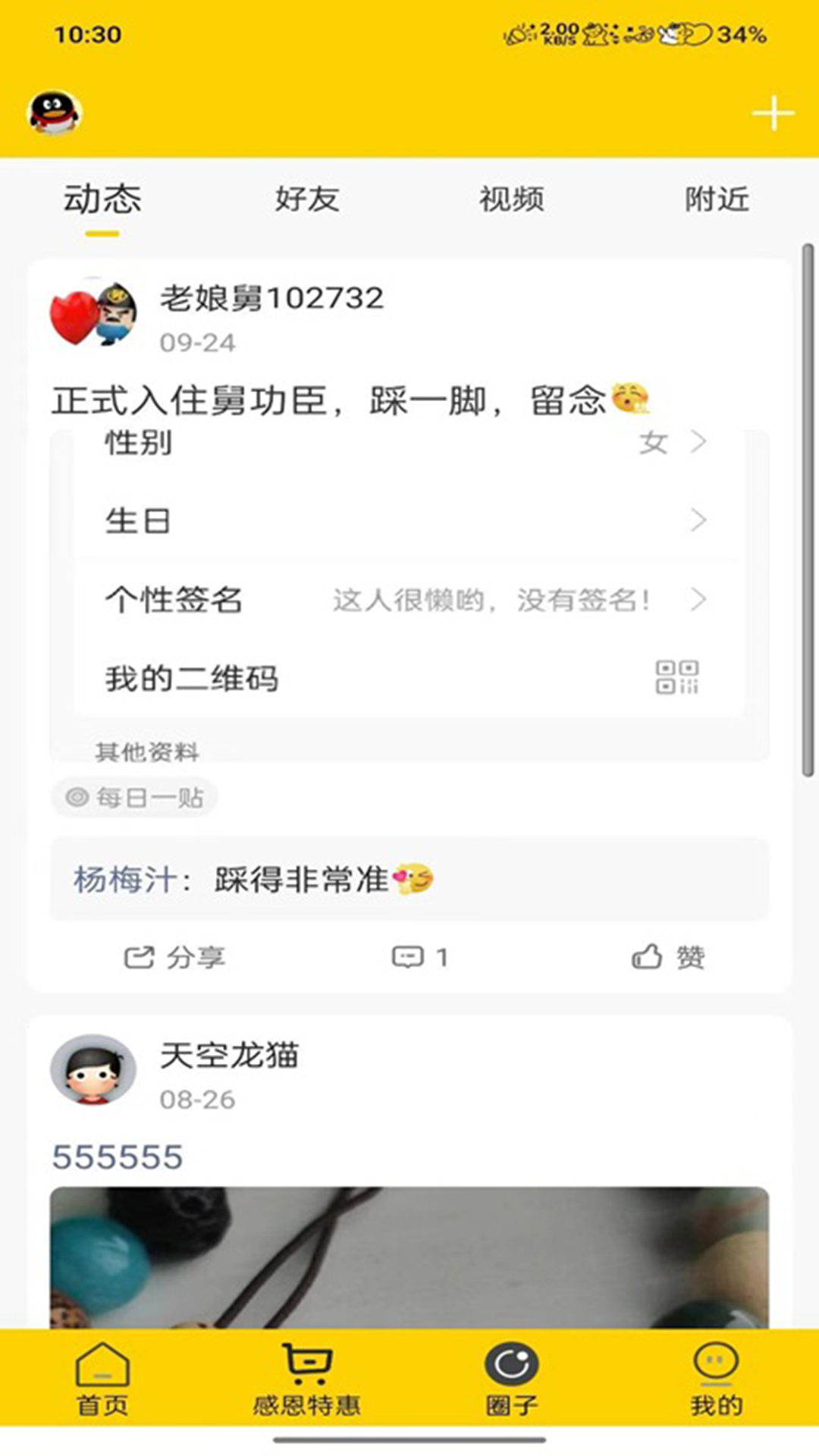Screen dimensions: 819x1456
Task: Expand the 性别 gender row chevron
Action: 697,444
